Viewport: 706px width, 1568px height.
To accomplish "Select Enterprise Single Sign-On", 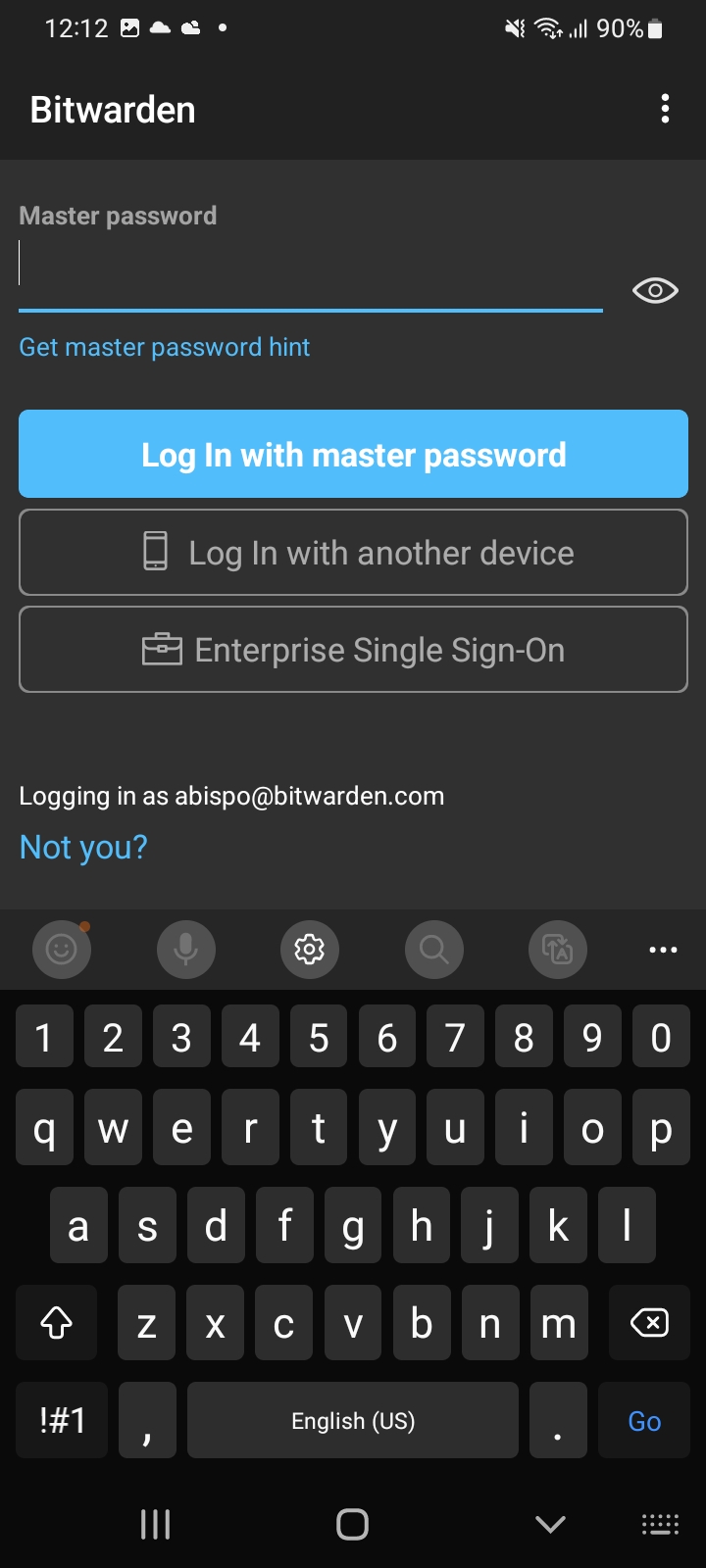I will pyautogui.click(x=353, y=650).
